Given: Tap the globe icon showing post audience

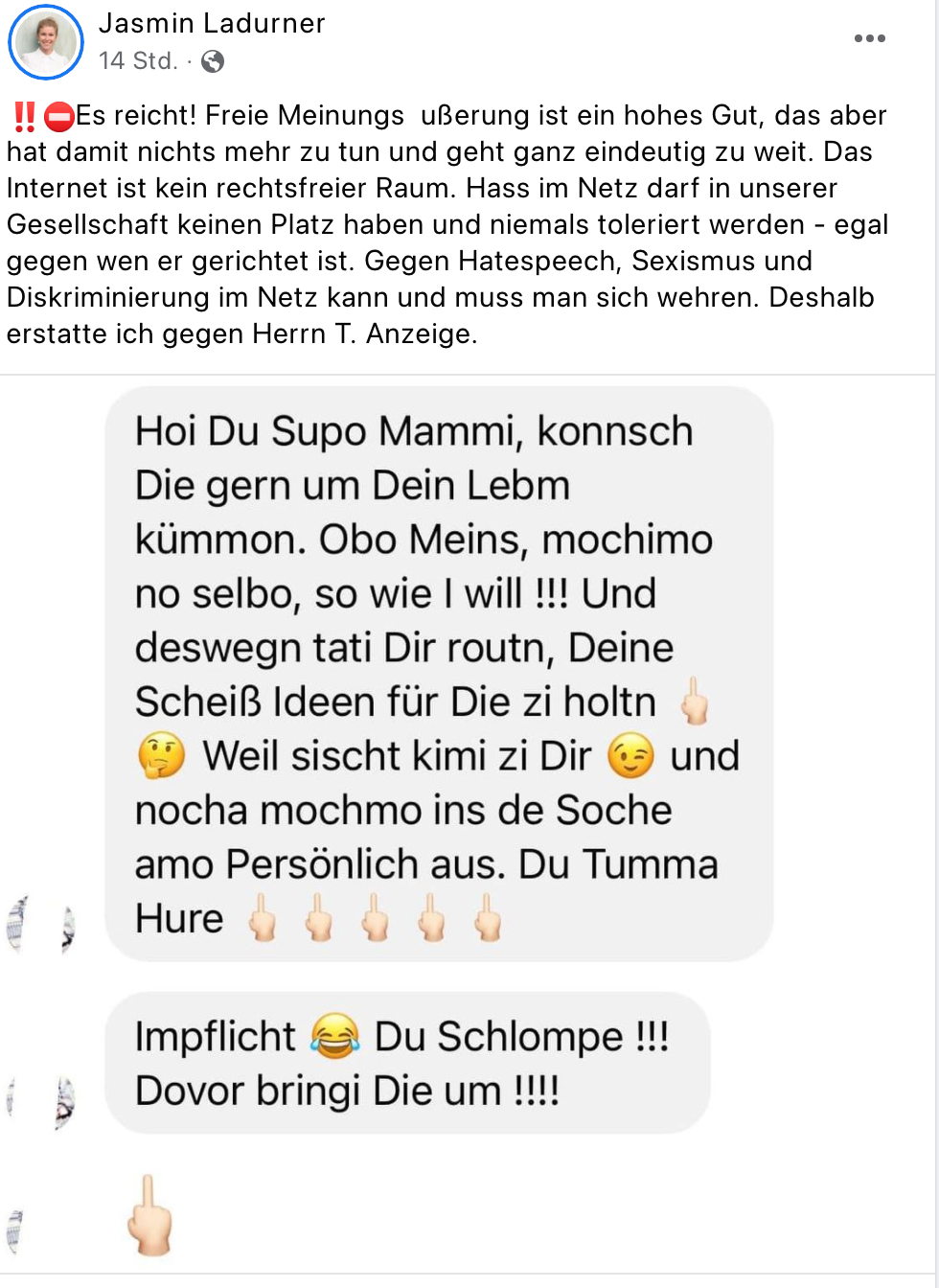Looking at the screenshot, I should pyautogui.click(x=213, y=61).
